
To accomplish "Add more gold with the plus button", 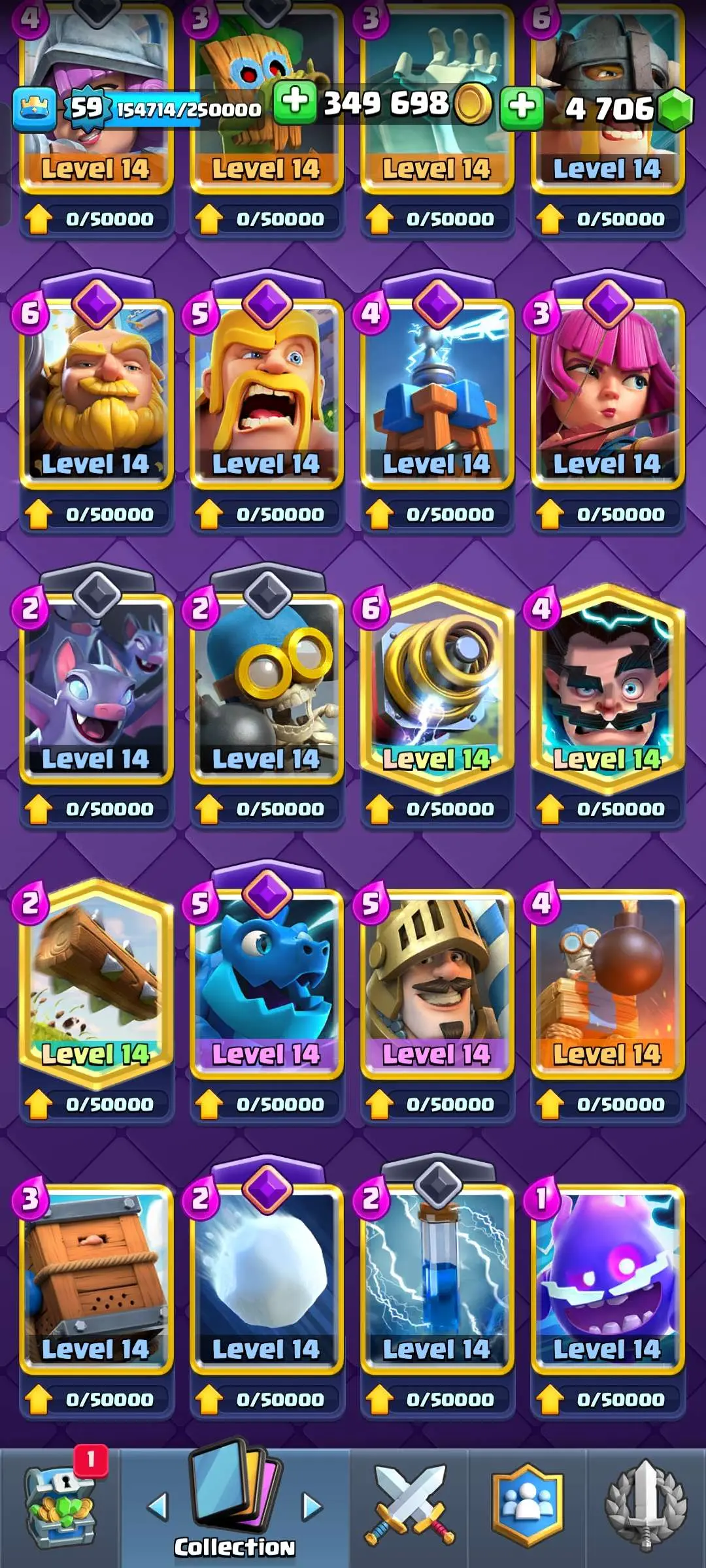I will point(294,103).
